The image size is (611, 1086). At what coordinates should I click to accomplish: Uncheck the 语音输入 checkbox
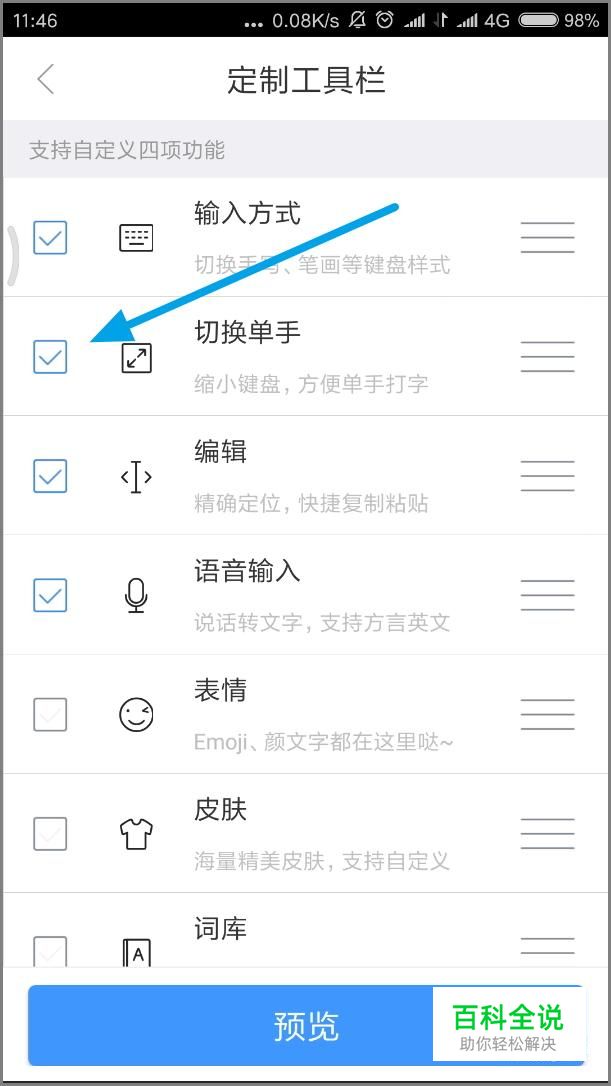50,595
